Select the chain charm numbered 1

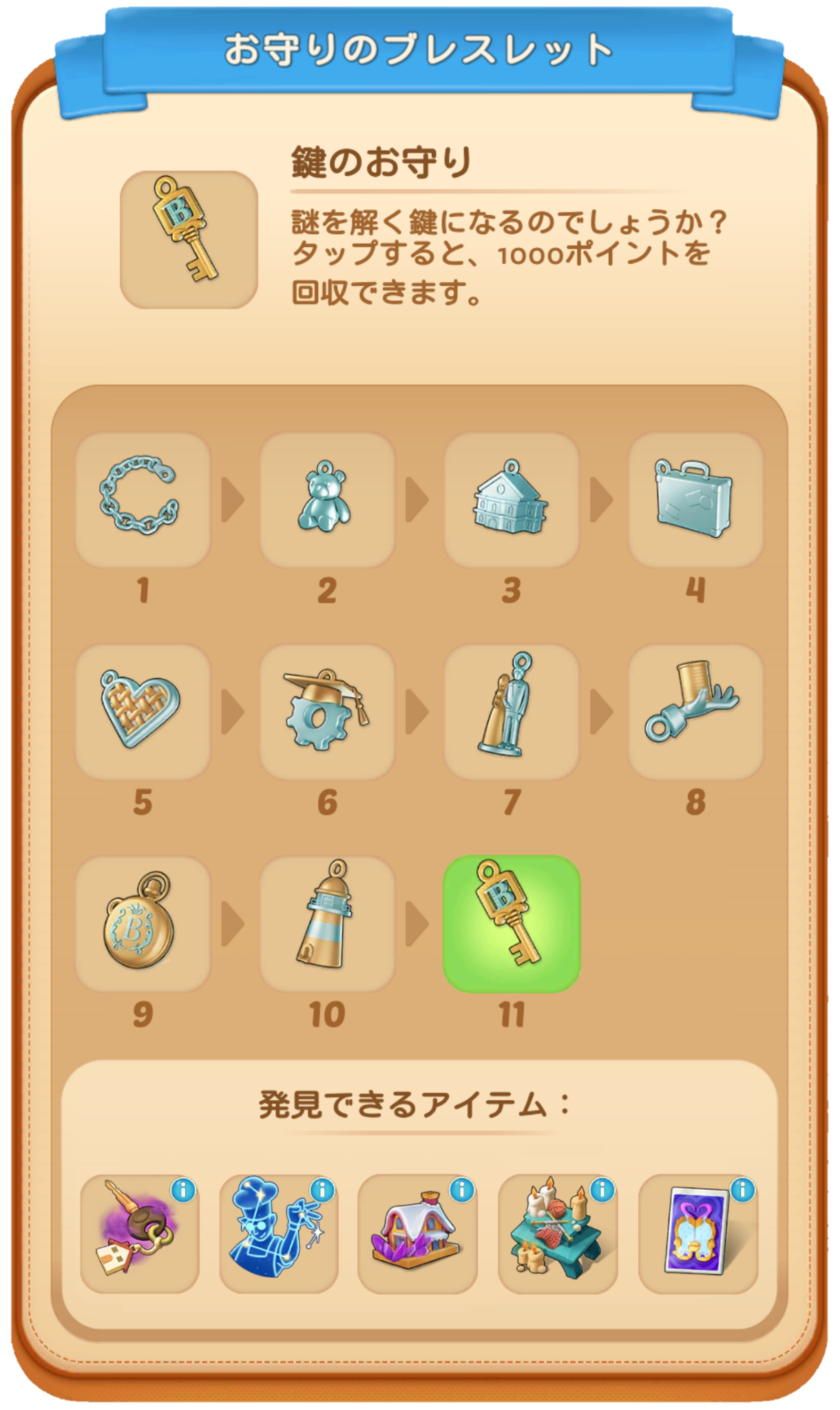tap(143, 499)
